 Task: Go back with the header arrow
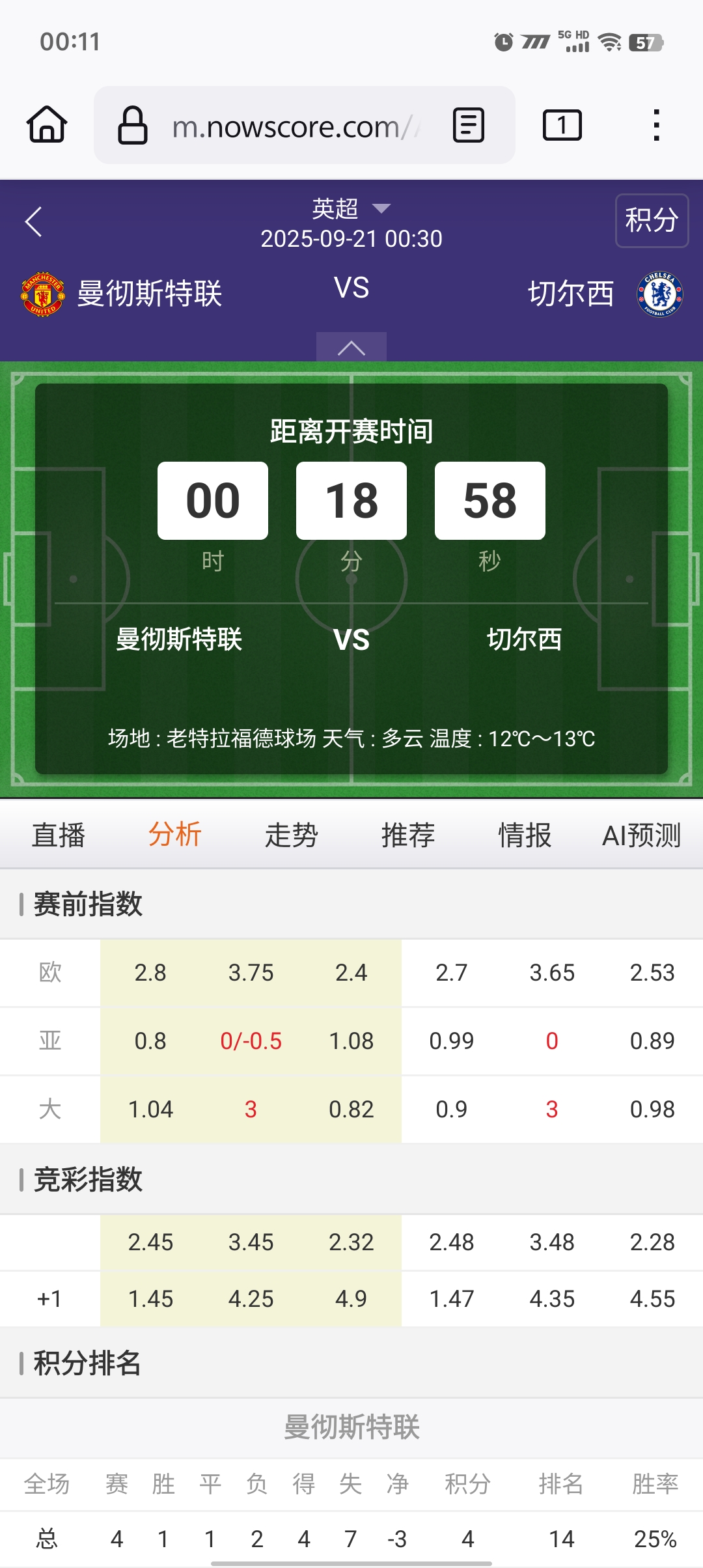[34, 222]
